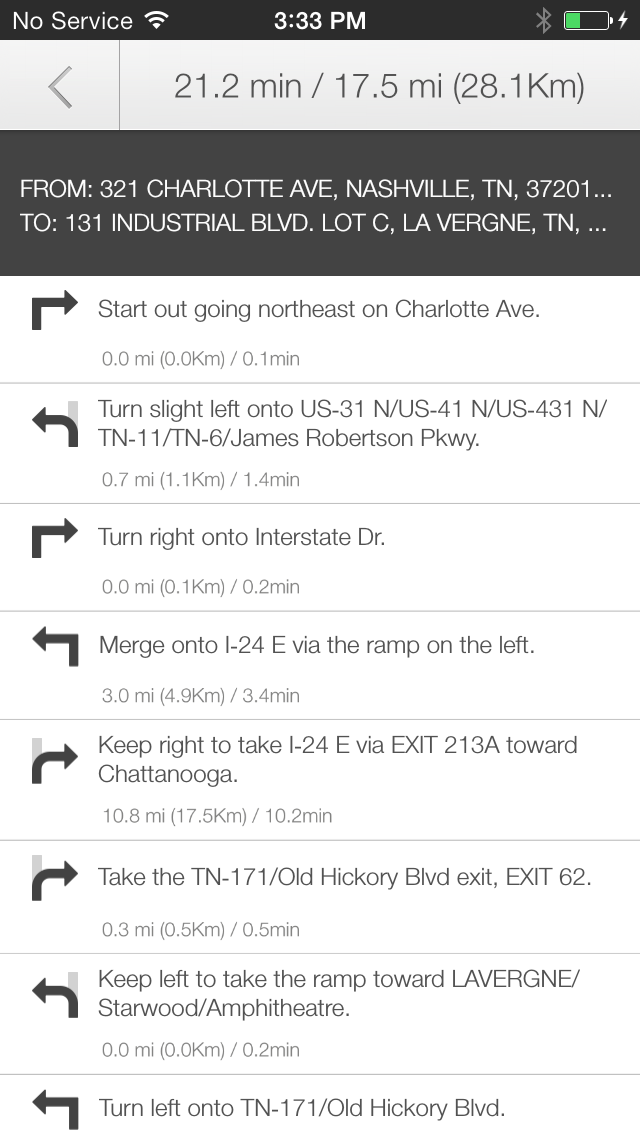Screen dimensions: 640x1136
Task: Select the Old Hickory Blvd EXIT 62 step
Action: 320,897
